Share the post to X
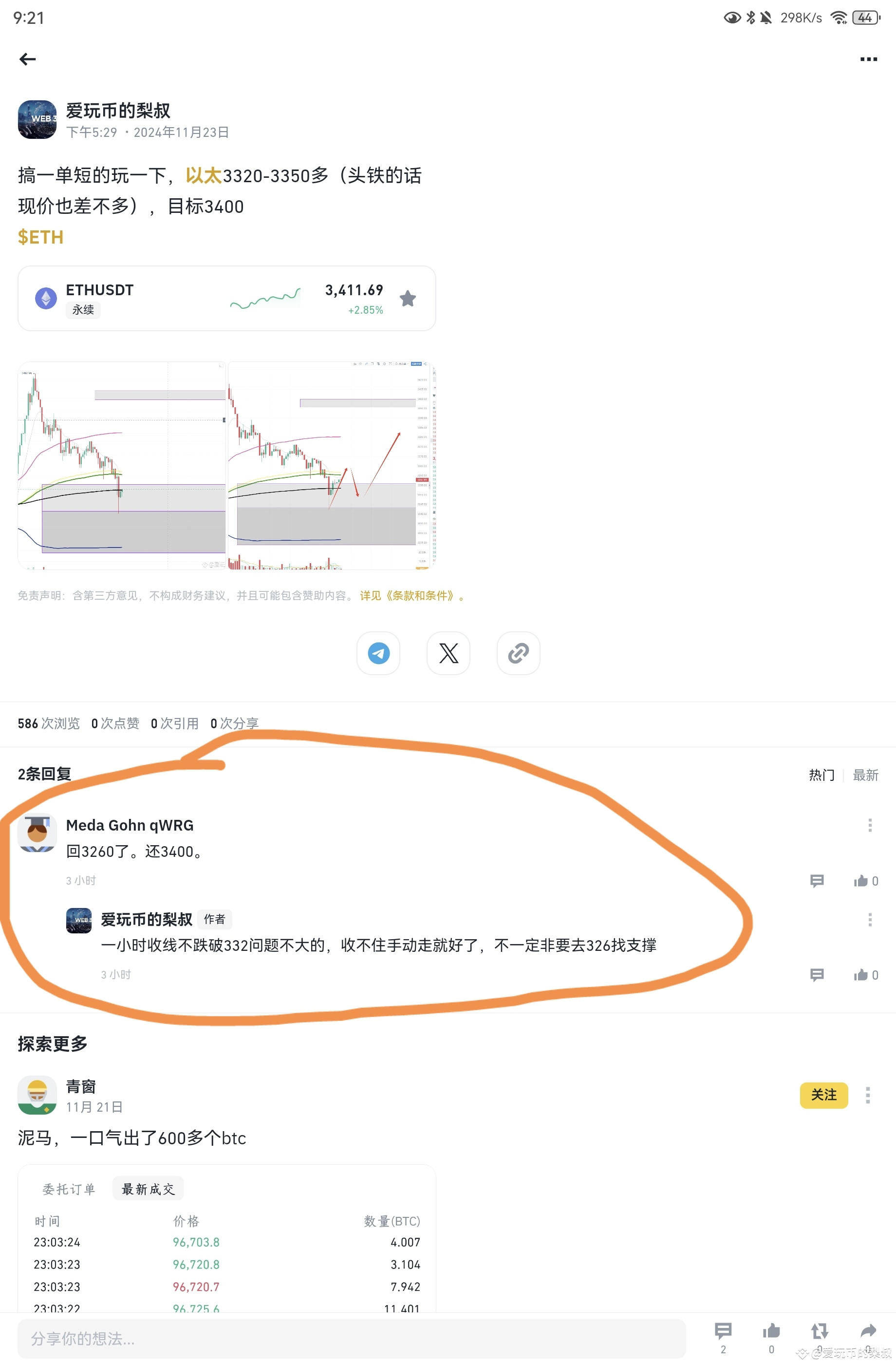896x1364 pixels. (448, 653)
